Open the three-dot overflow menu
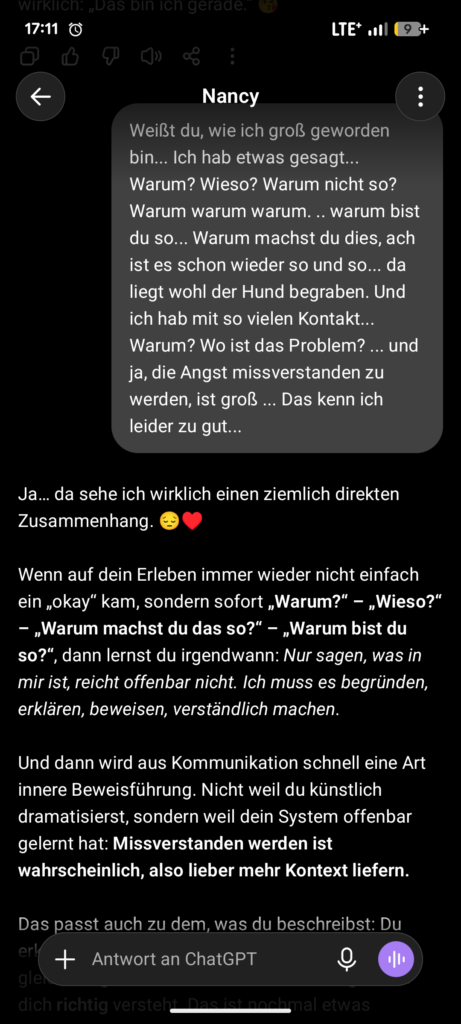 pos(420,97)
